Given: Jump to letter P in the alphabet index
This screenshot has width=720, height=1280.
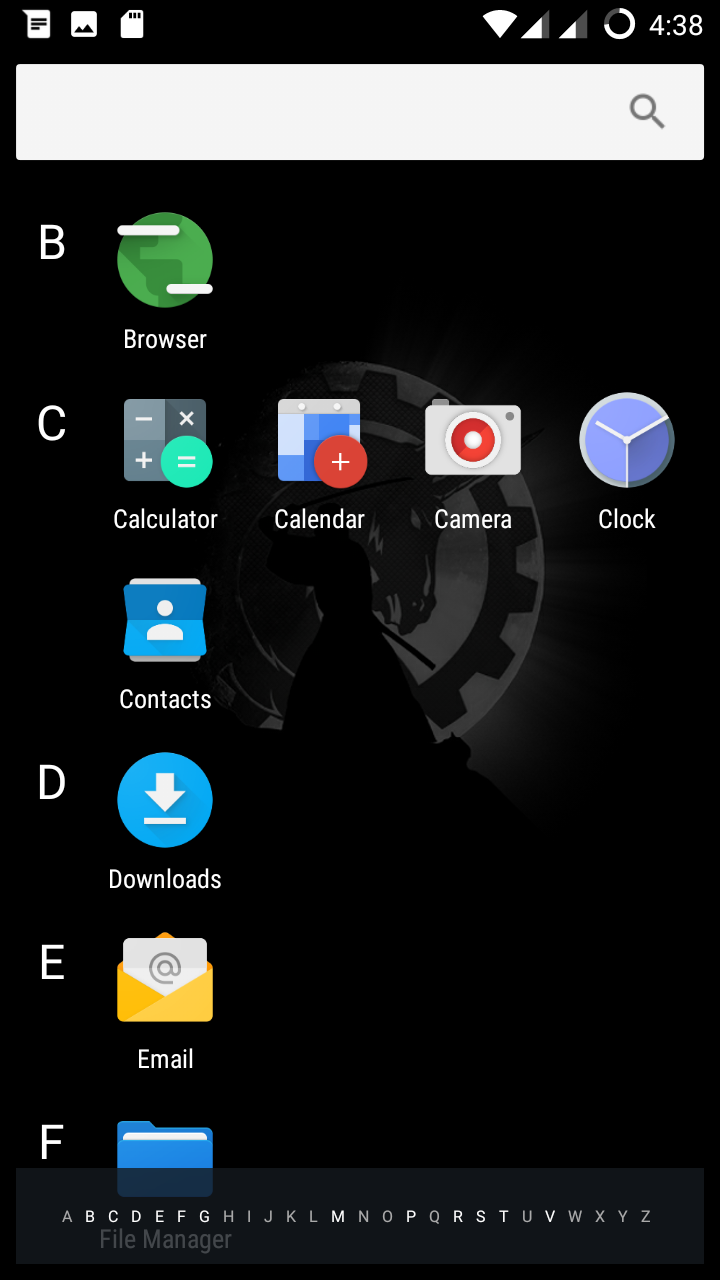Looking at the screenshot, I should tap(410, 1216).
